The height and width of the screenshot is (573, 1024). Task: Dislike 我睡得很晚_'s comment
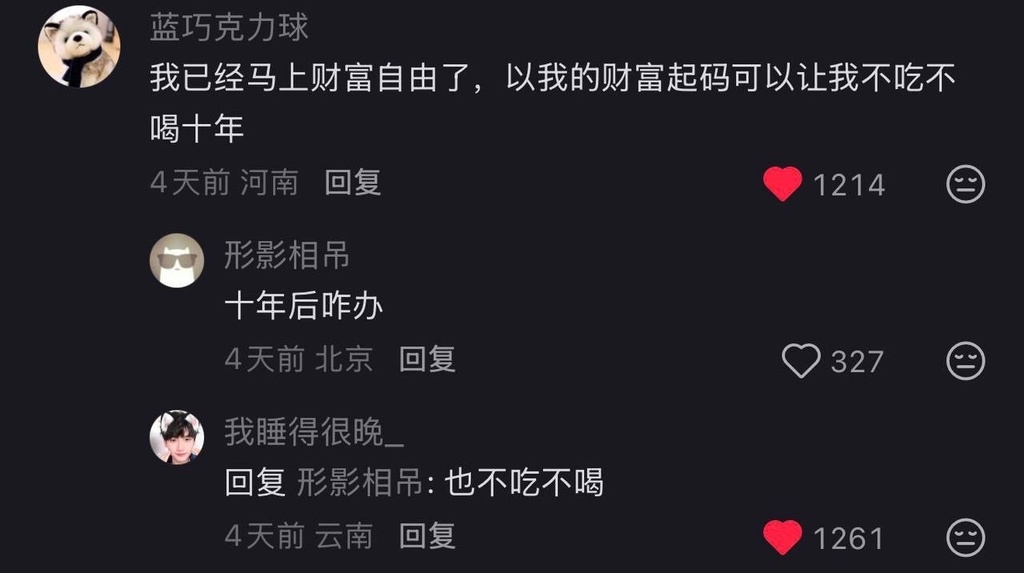tap(965, 538)
